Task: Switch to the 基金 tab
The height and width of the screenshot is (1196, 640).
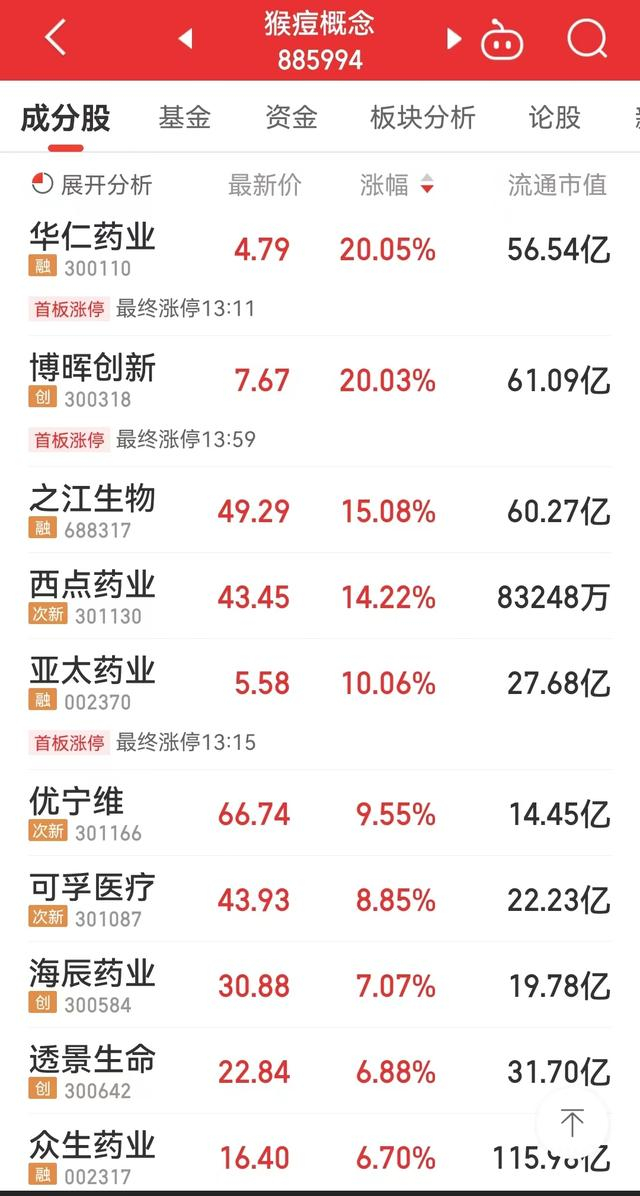Action: point(185,117)
